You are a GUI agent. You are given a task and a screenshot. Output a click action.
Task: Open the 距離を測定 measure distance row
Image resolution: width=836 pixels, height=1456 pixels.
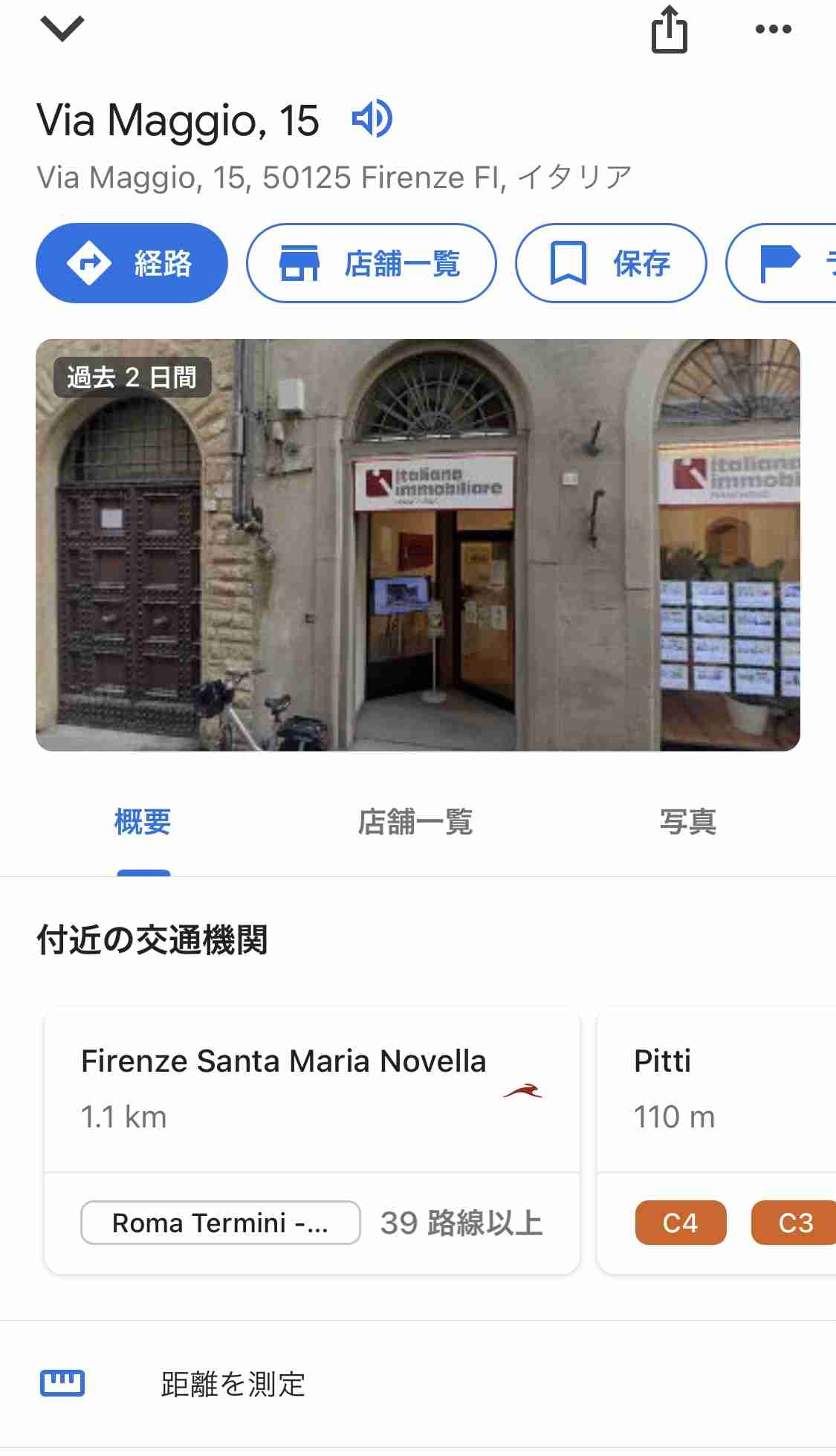233,1384
